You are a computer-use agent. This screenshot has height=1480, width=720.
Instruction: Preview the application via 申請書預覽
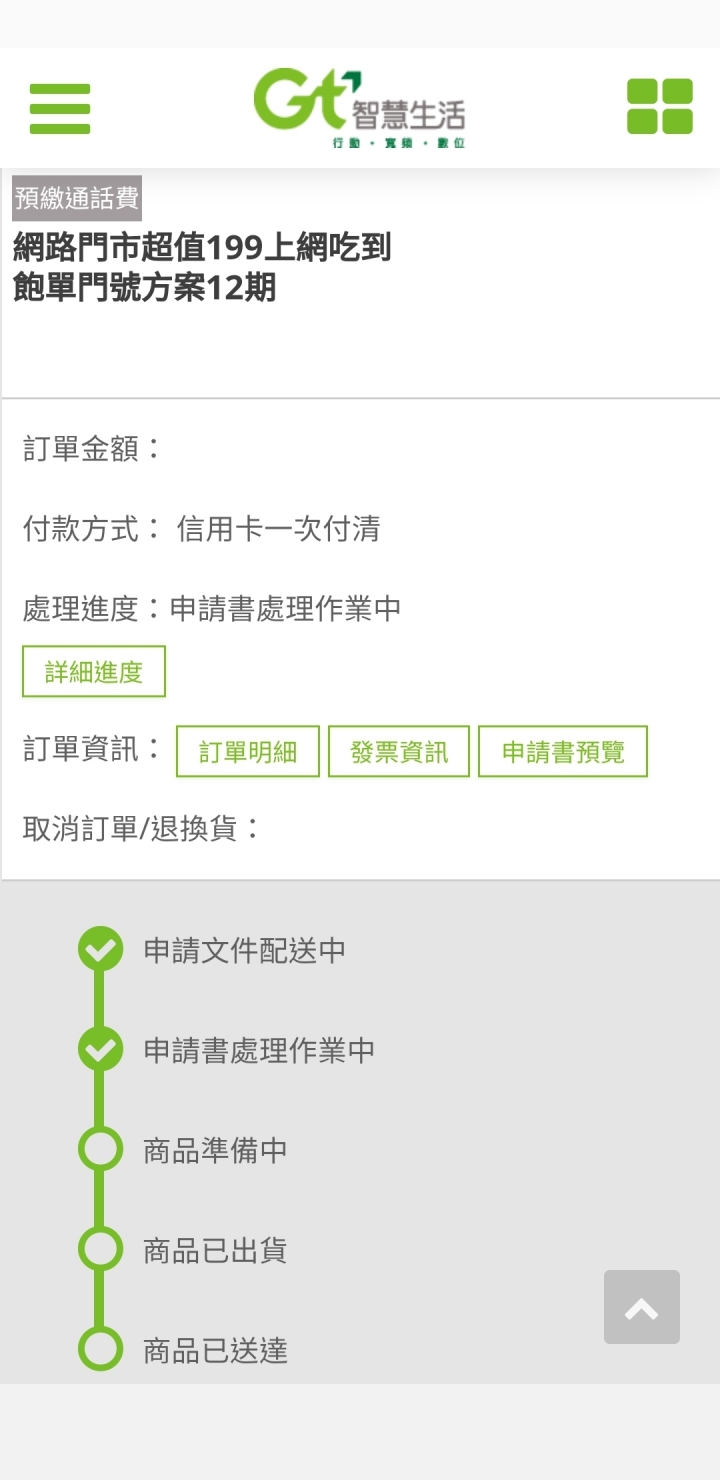pyautogui.click(x=563, y=752)
